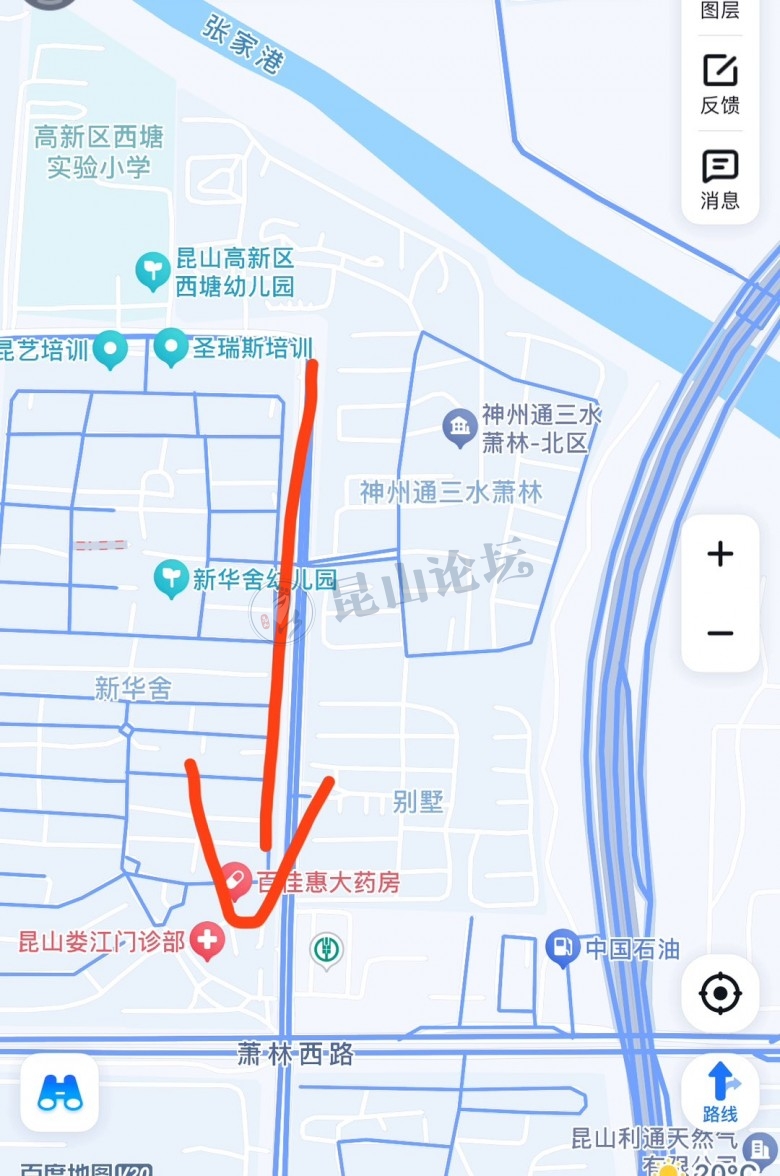Zoom in on the map
Viewport: 780px width, 1176px height.
(x=720, y=554)
